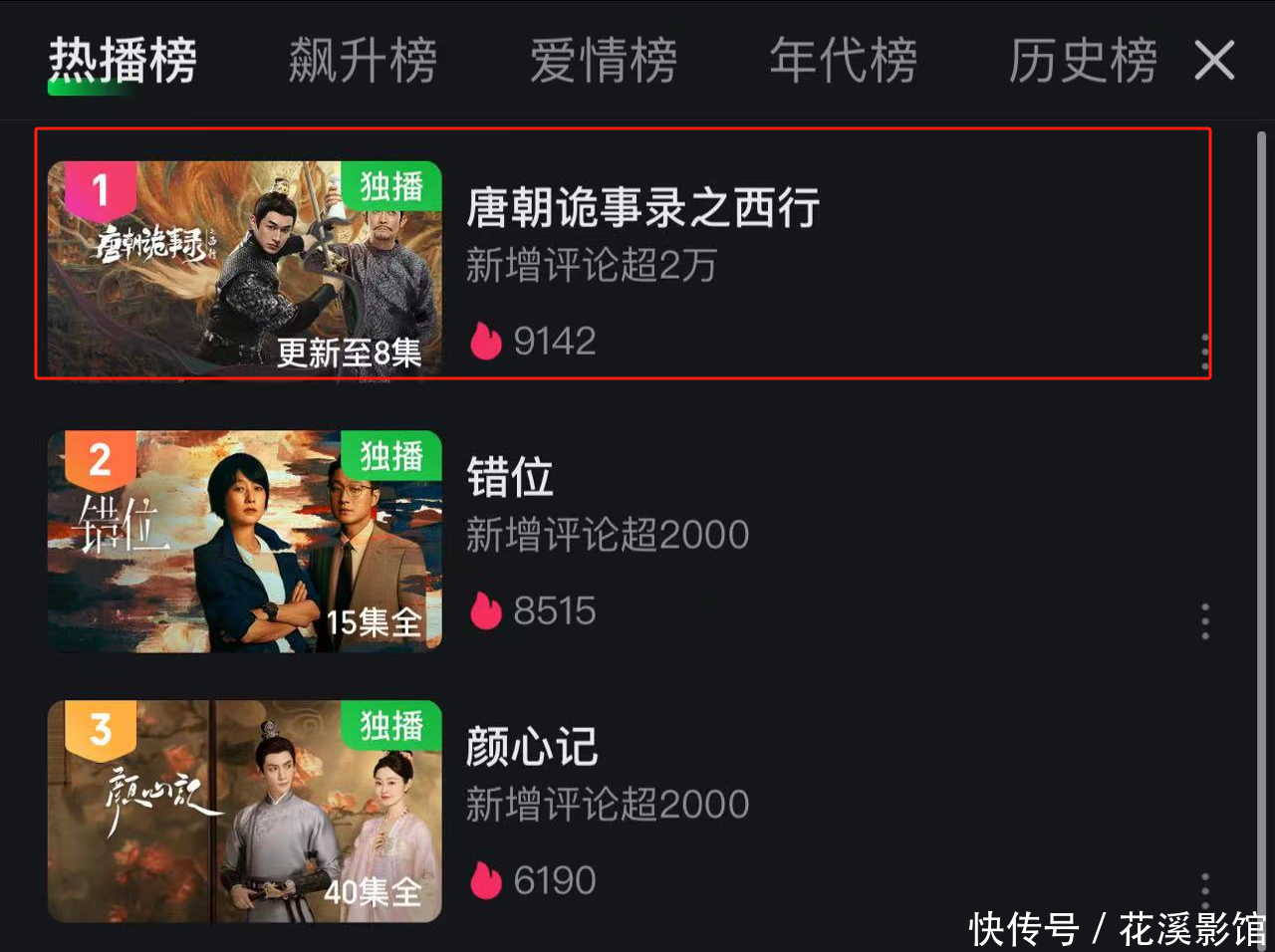Open more options for 错位
Viewport: 1275px width, 952px height.
click(x=1205, y=620)
